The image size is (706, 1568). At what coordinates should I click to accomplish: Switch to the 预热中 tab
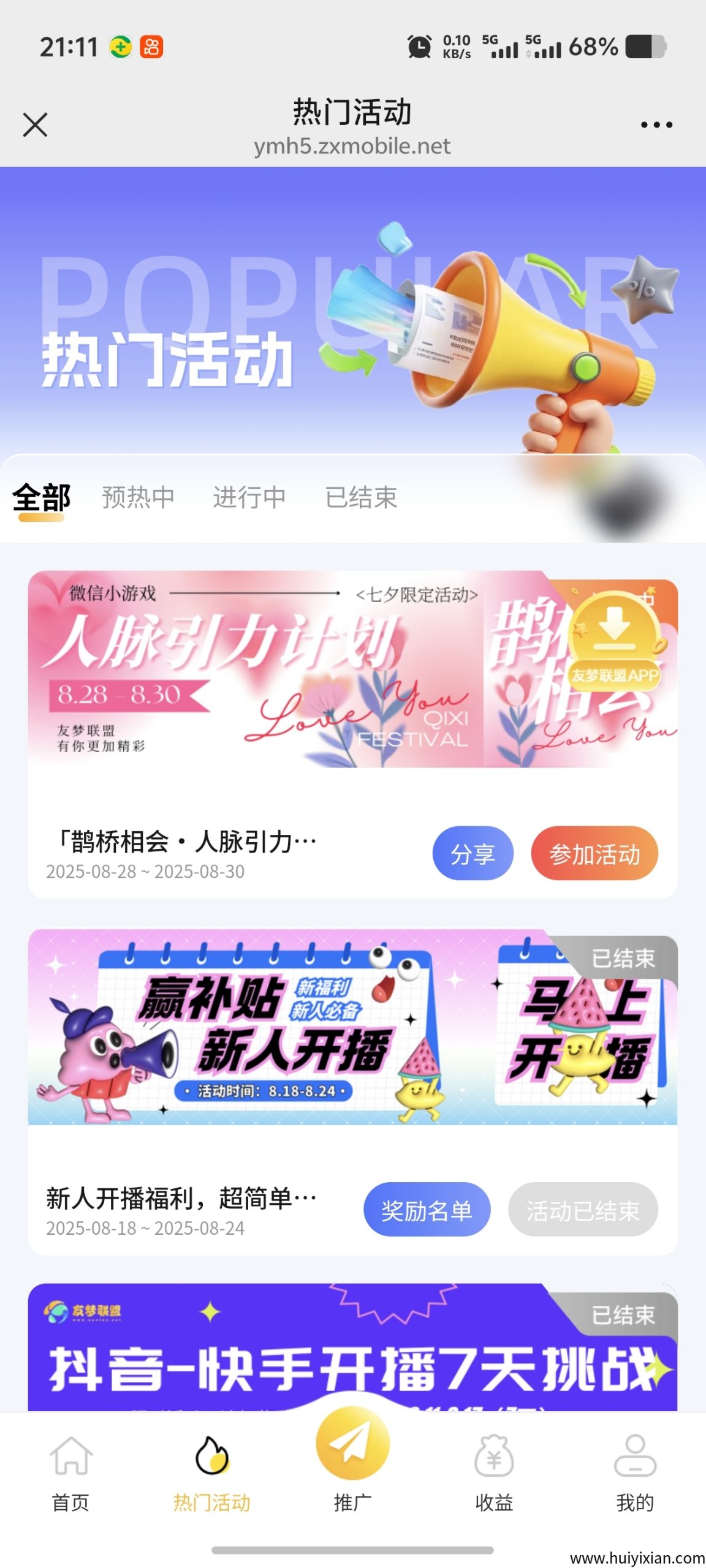click(138, 498)
